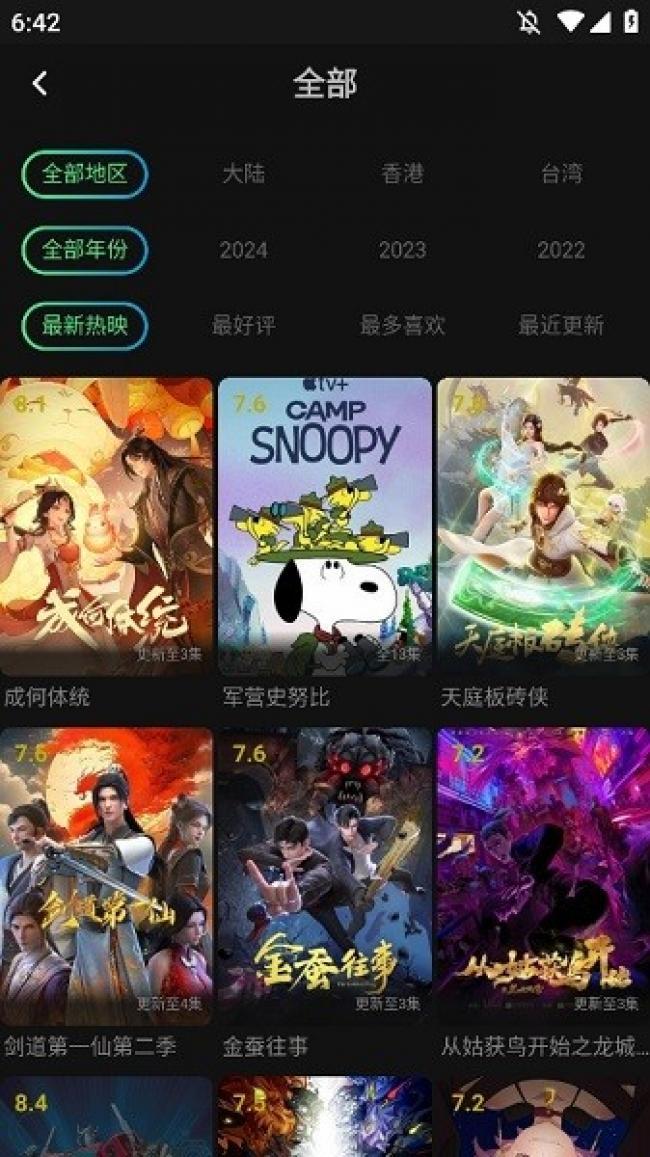Choose the 台湾 region filter
The height and width of the screenshot is (1157, 650).
pos(561,174)
